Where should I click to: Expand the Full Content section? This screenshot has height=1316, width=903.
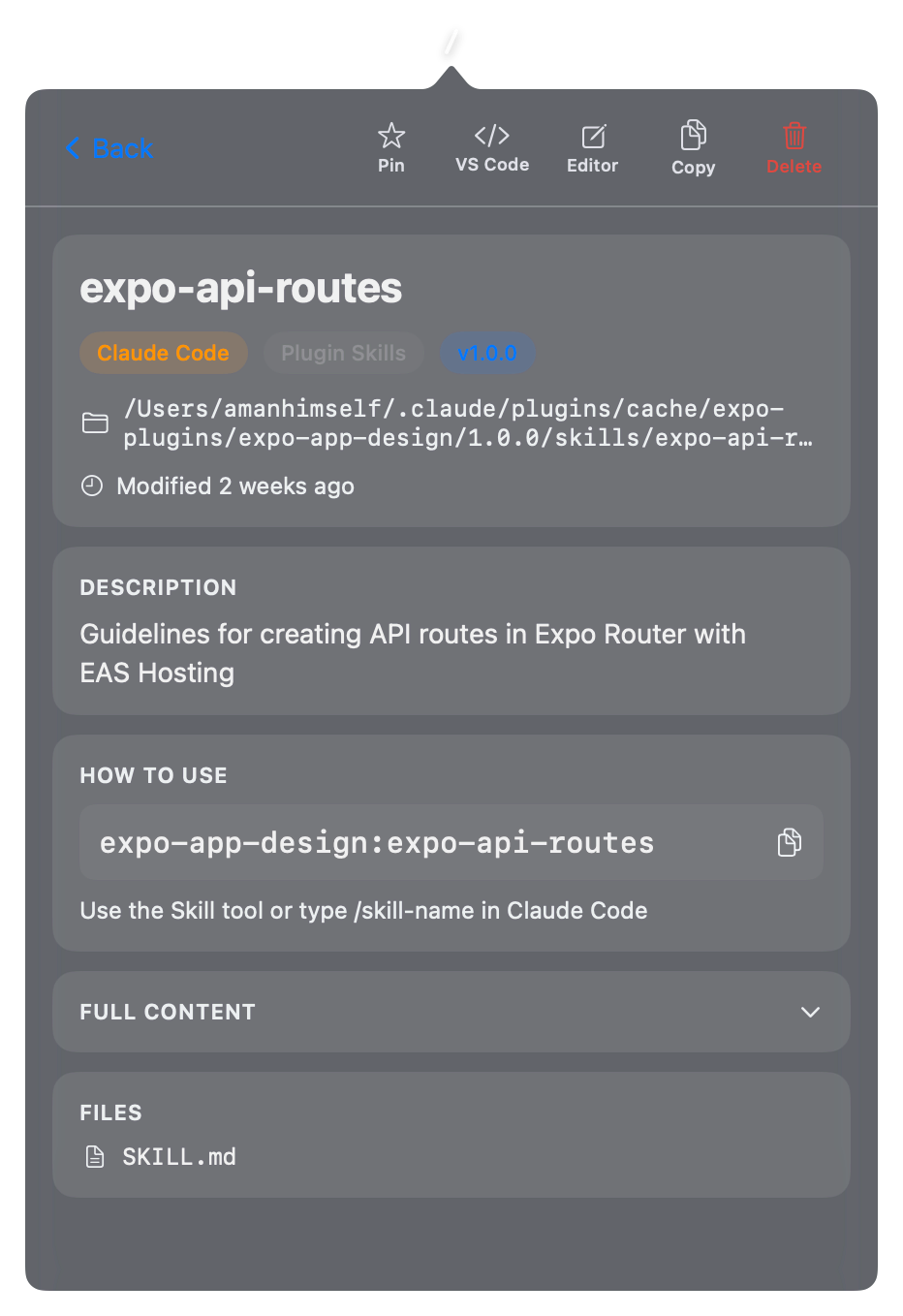810,1012
